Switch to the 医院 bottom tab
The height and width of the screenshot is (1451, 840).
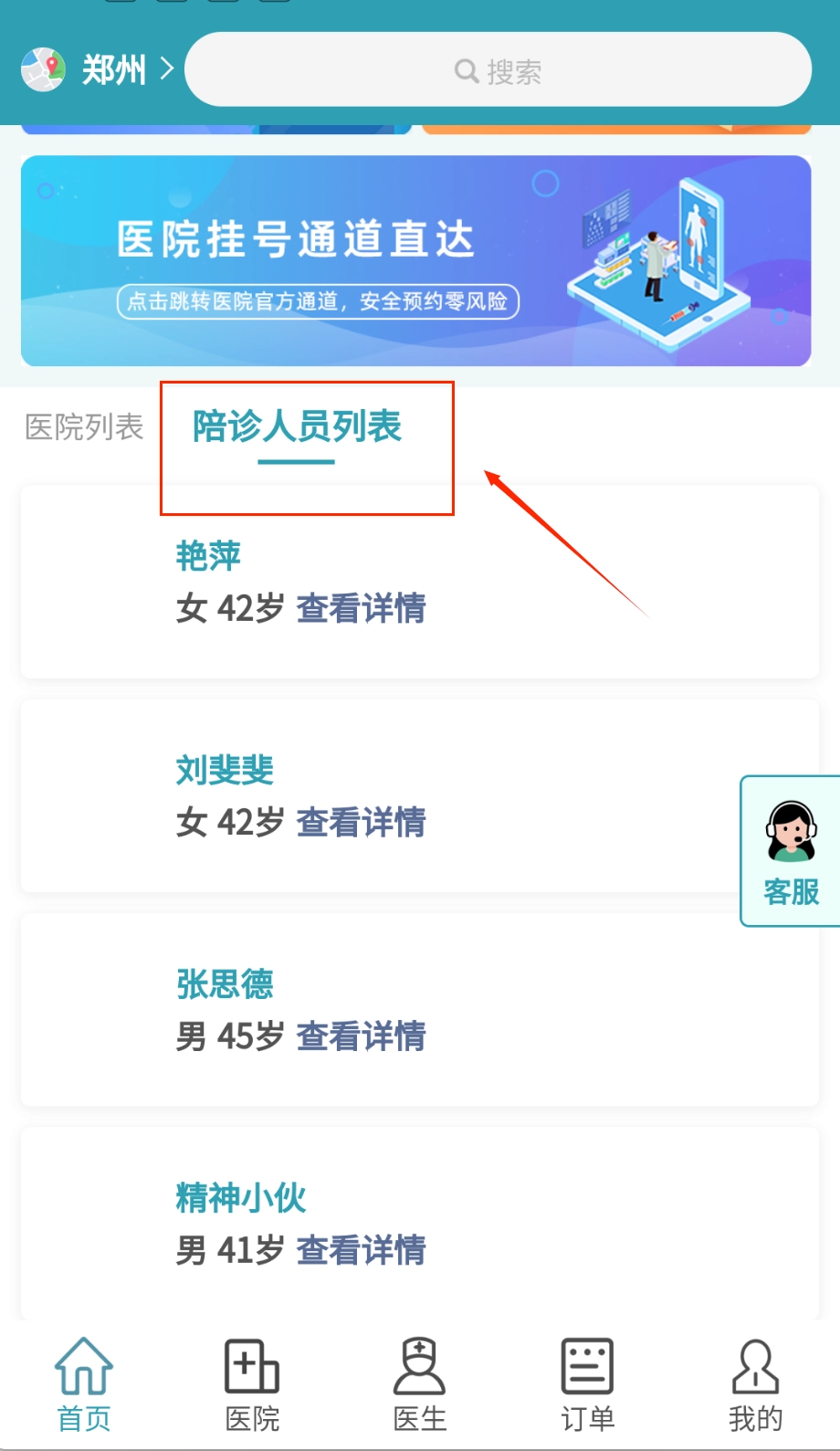tap(252, 1385)
